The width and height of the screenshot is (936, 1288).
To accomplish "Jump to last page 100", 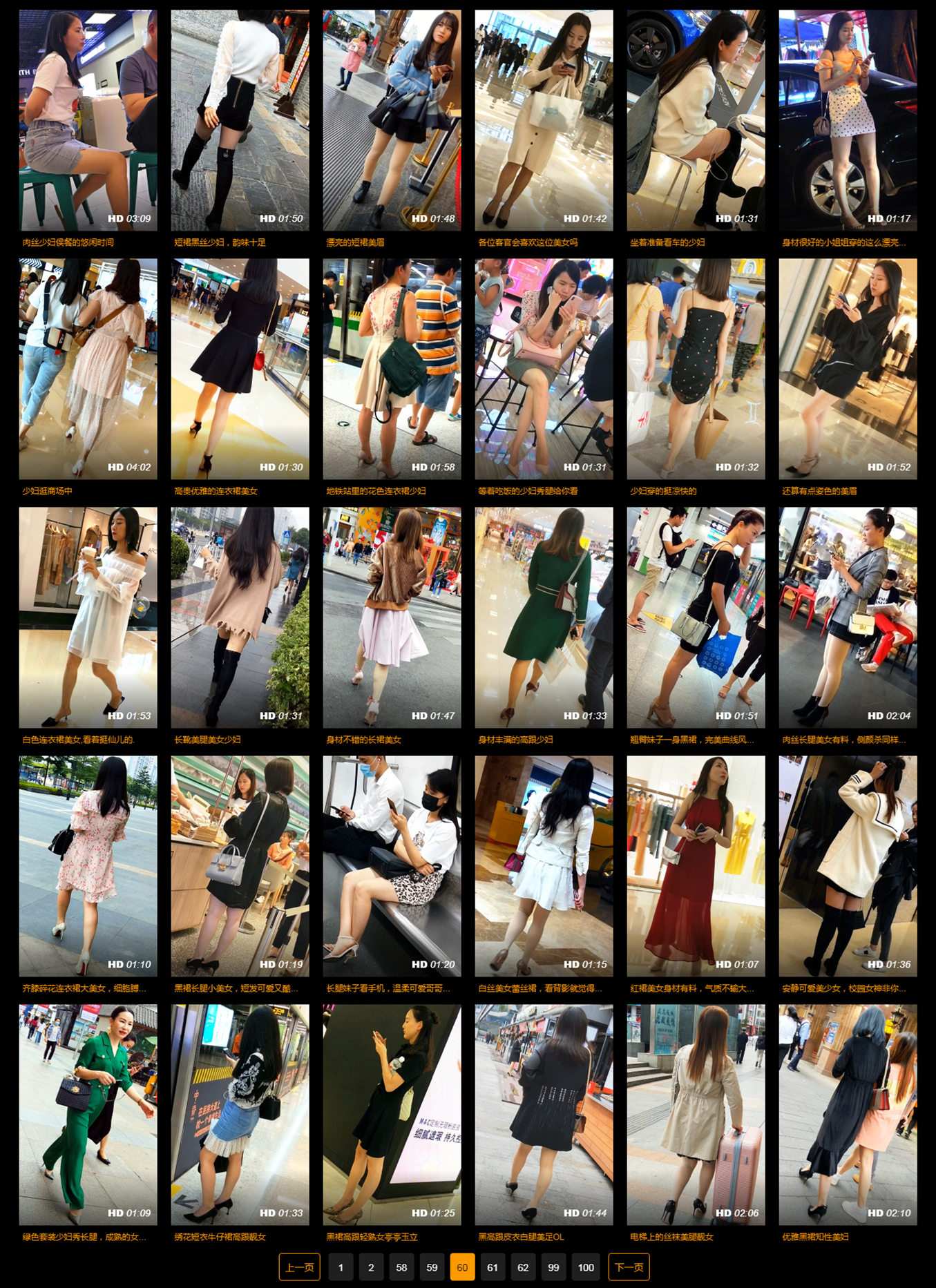I will point(586,1267).
